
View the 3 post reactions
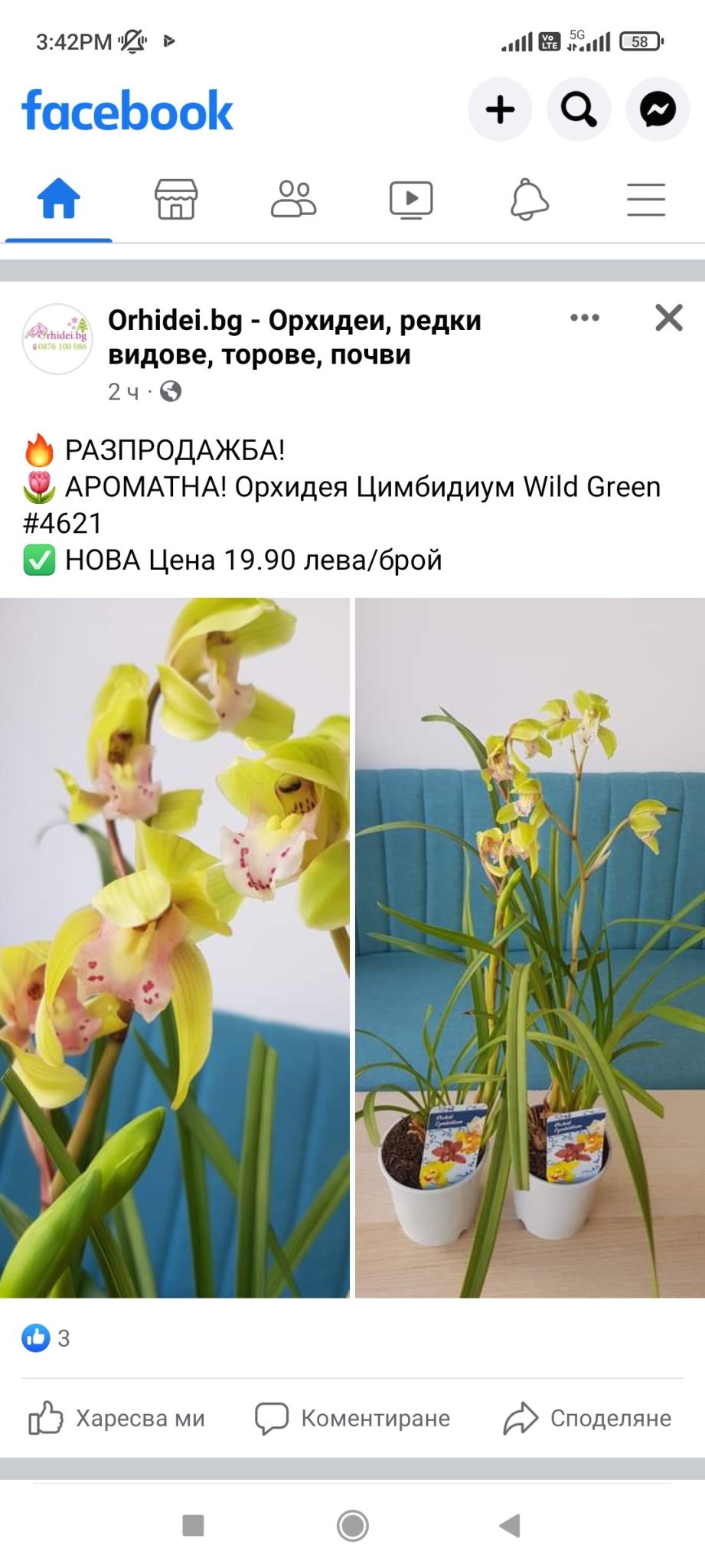pos(46,1338)
